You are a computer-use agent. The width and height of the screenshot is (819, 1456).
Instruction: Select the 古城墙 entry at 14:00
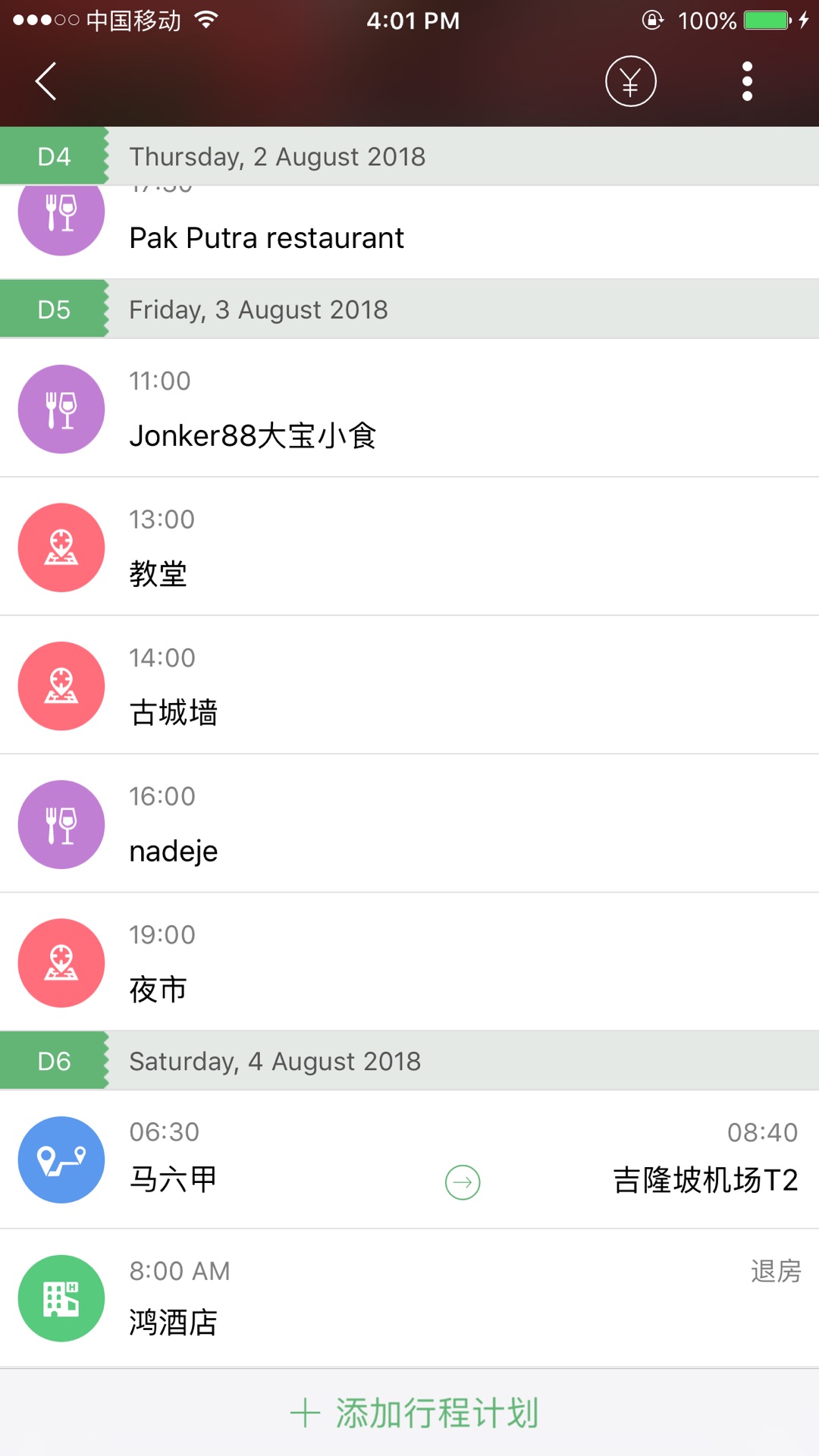409,686
